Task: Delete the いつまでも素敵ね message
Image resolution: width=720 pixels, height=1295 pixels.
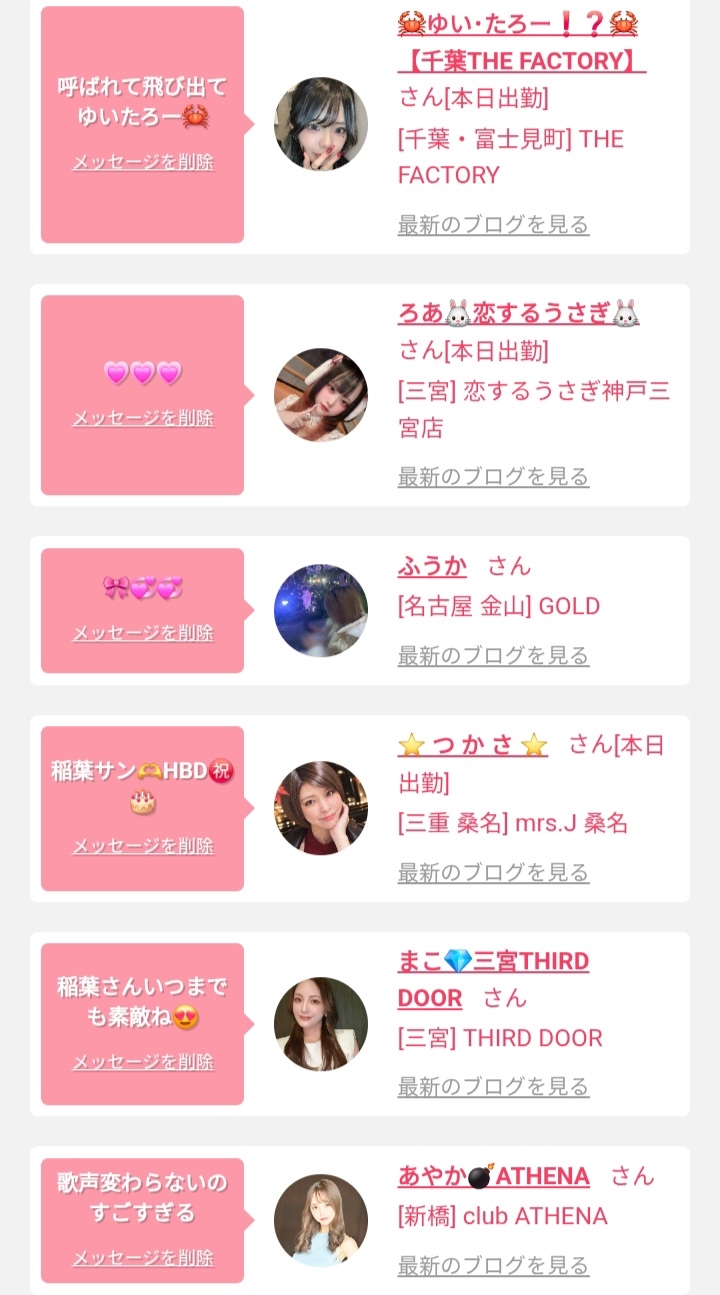Action: pyautogui.click(x=143, y=1062)
